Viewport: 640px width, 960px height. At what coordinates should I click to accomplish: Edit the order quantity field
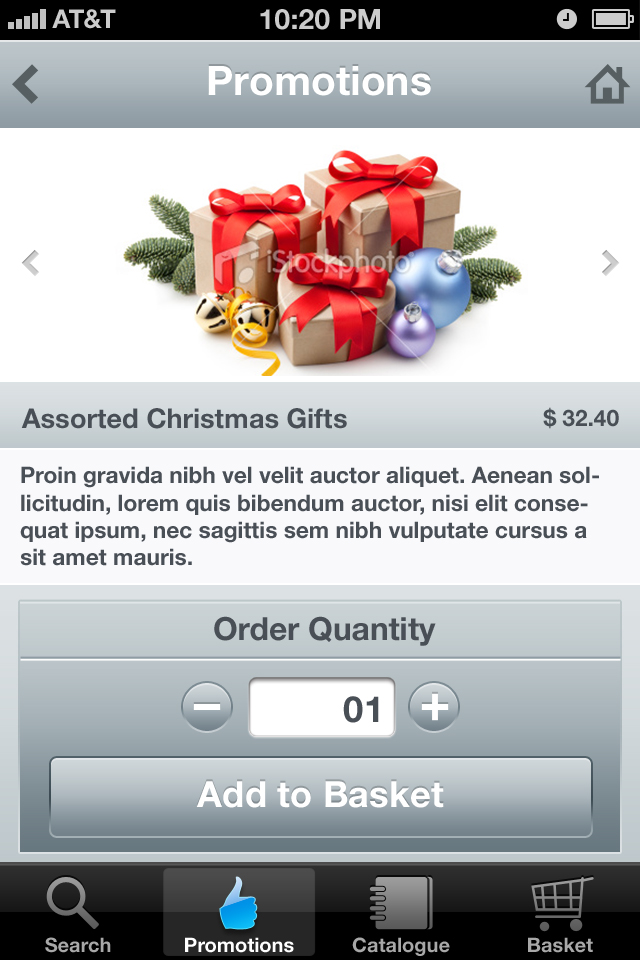[321, 708]
